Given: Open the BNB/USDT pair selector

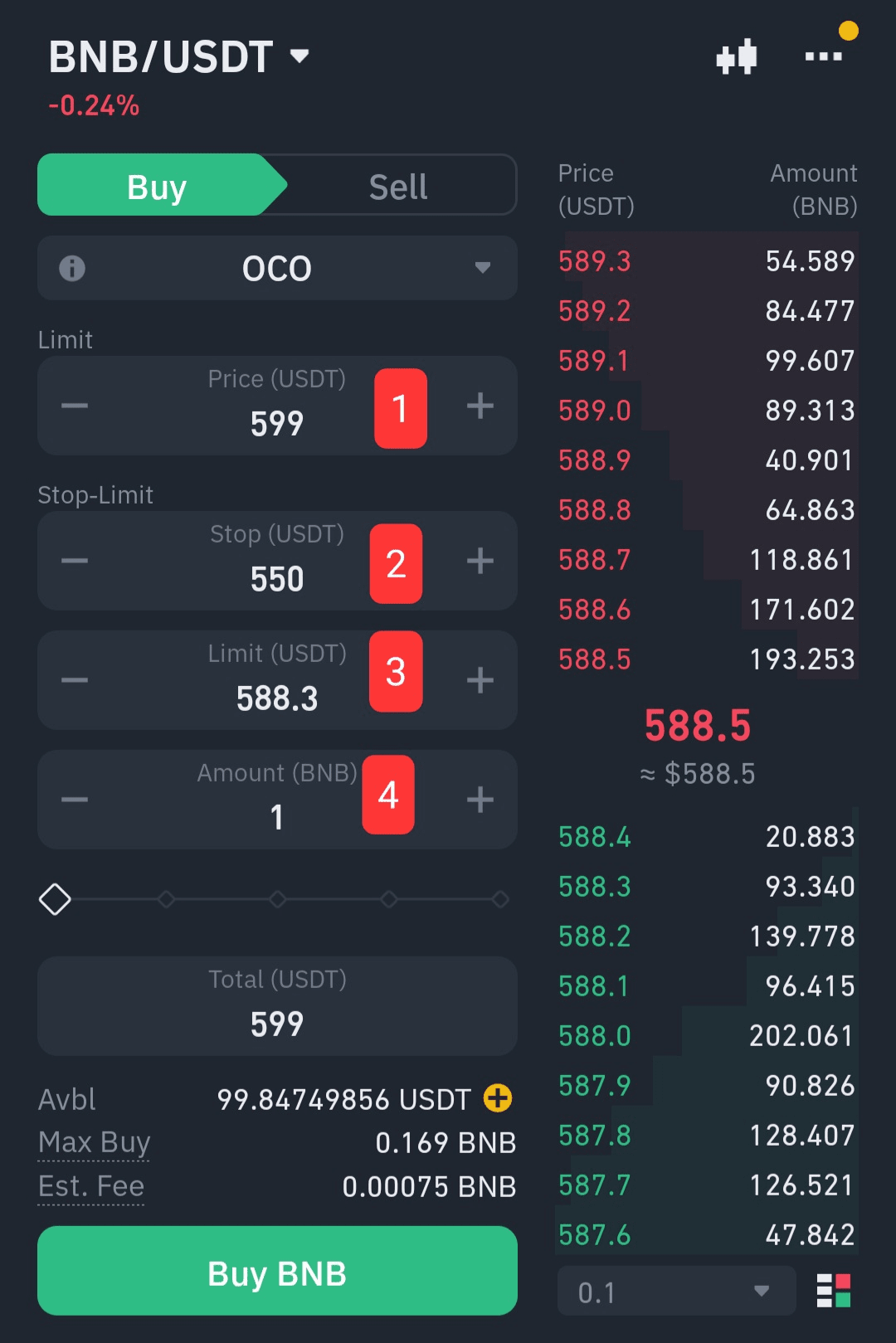Looking at the screenshot, I should pyautogui.click(x=178, y=56).
